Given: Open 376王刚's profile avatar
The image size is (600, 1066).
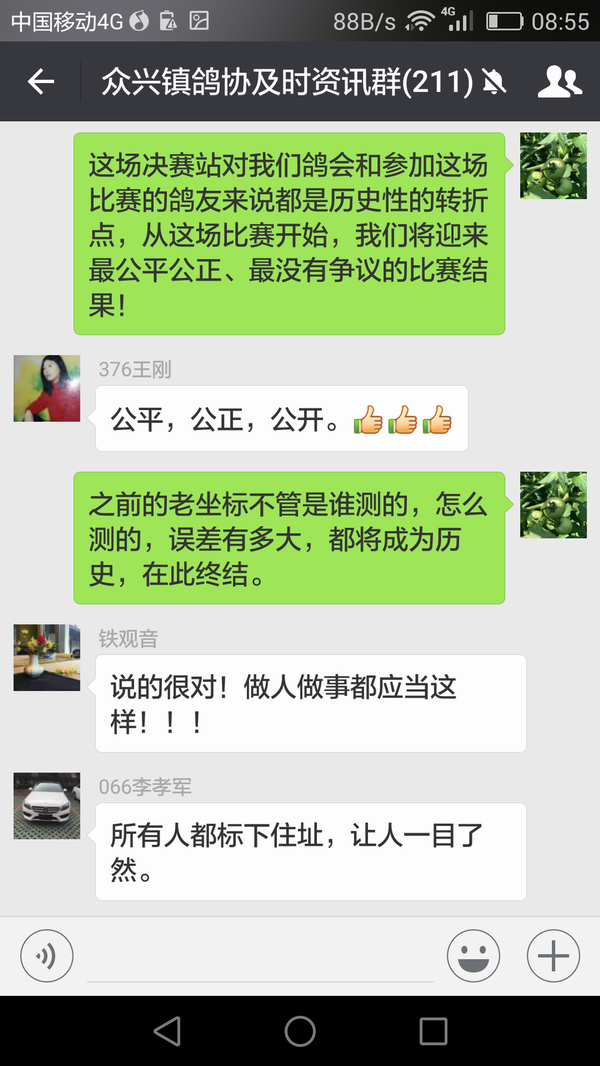Looking at the screenshot, I should (46, 388).
